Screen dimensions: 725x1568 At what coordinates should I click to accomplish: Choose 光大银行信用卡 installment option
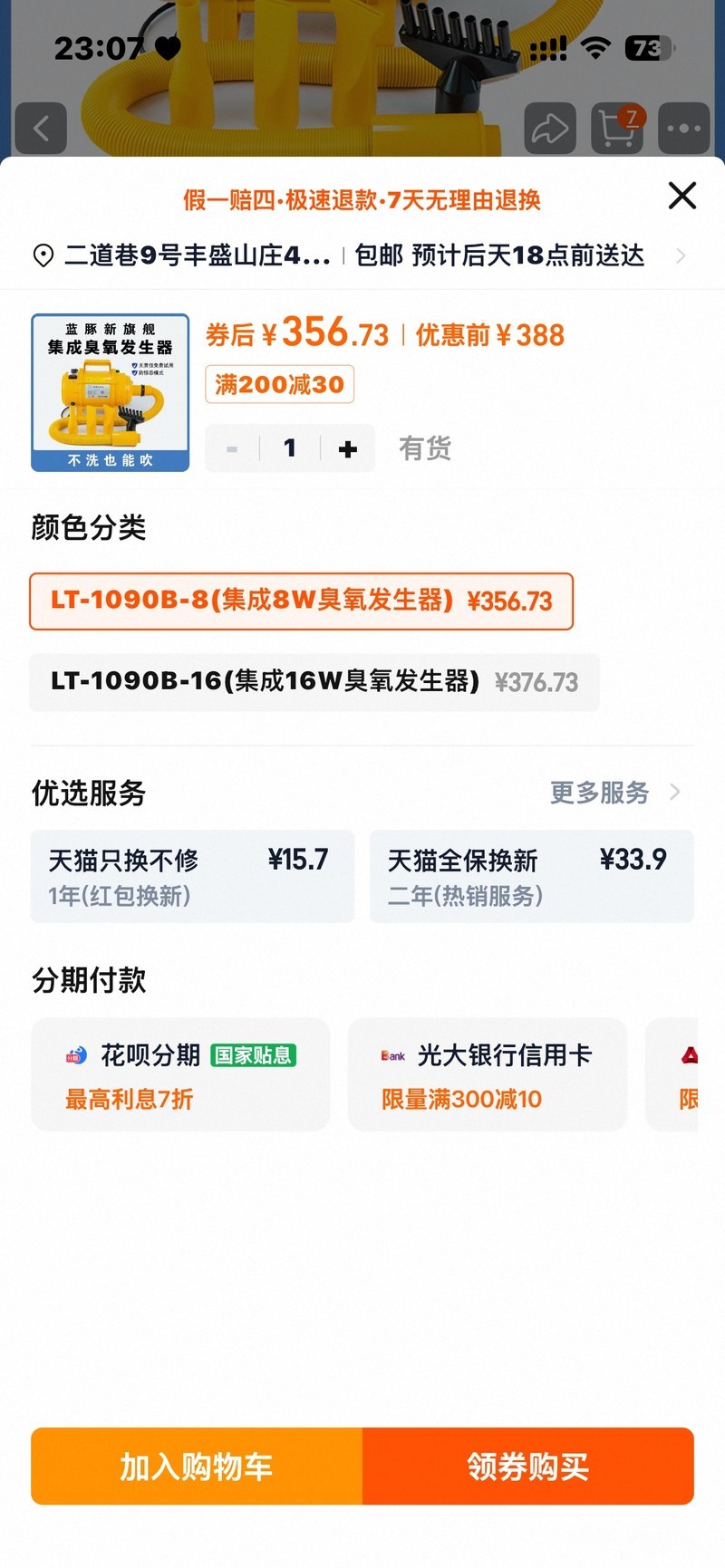click(x=487, y=1074)
